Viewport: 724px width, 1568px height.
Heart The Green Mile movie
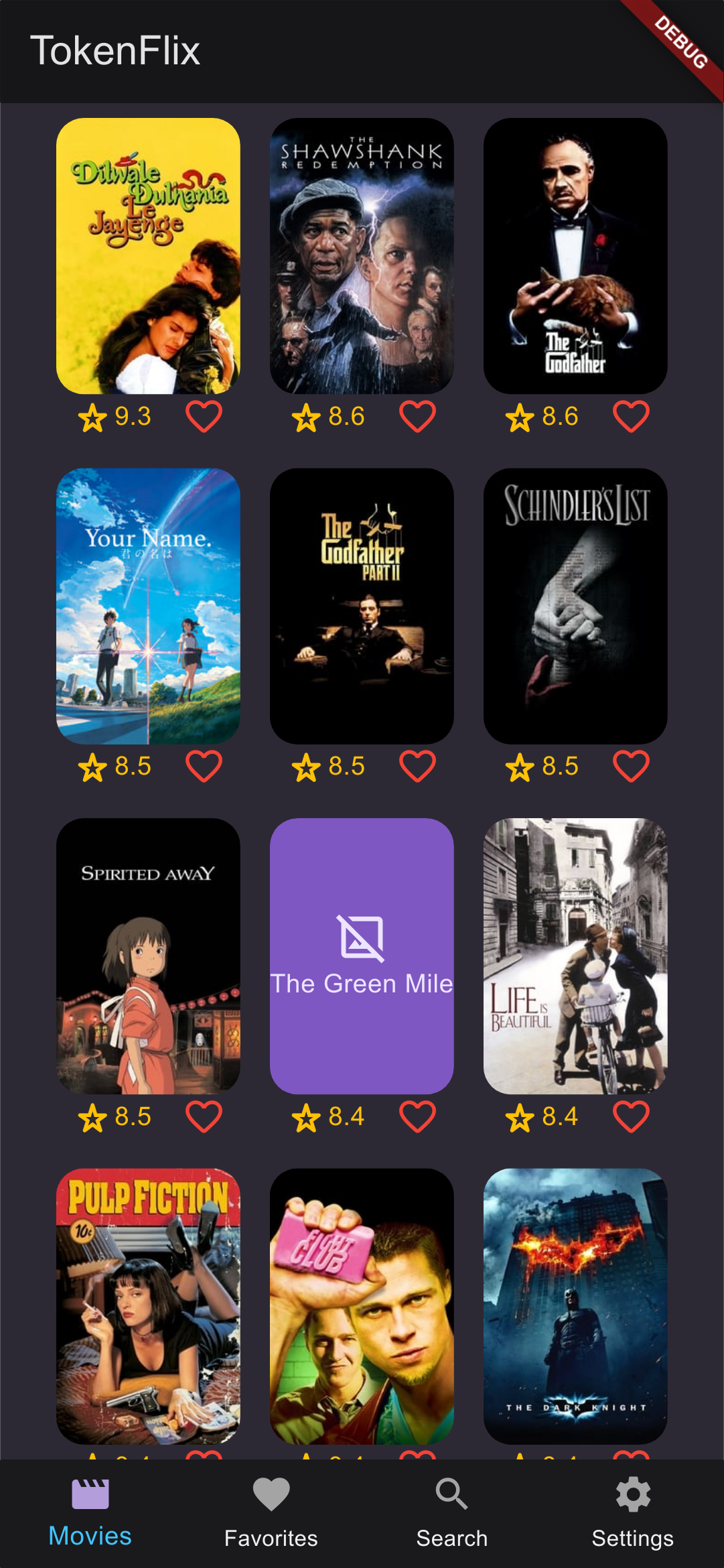click(417, 1116)
